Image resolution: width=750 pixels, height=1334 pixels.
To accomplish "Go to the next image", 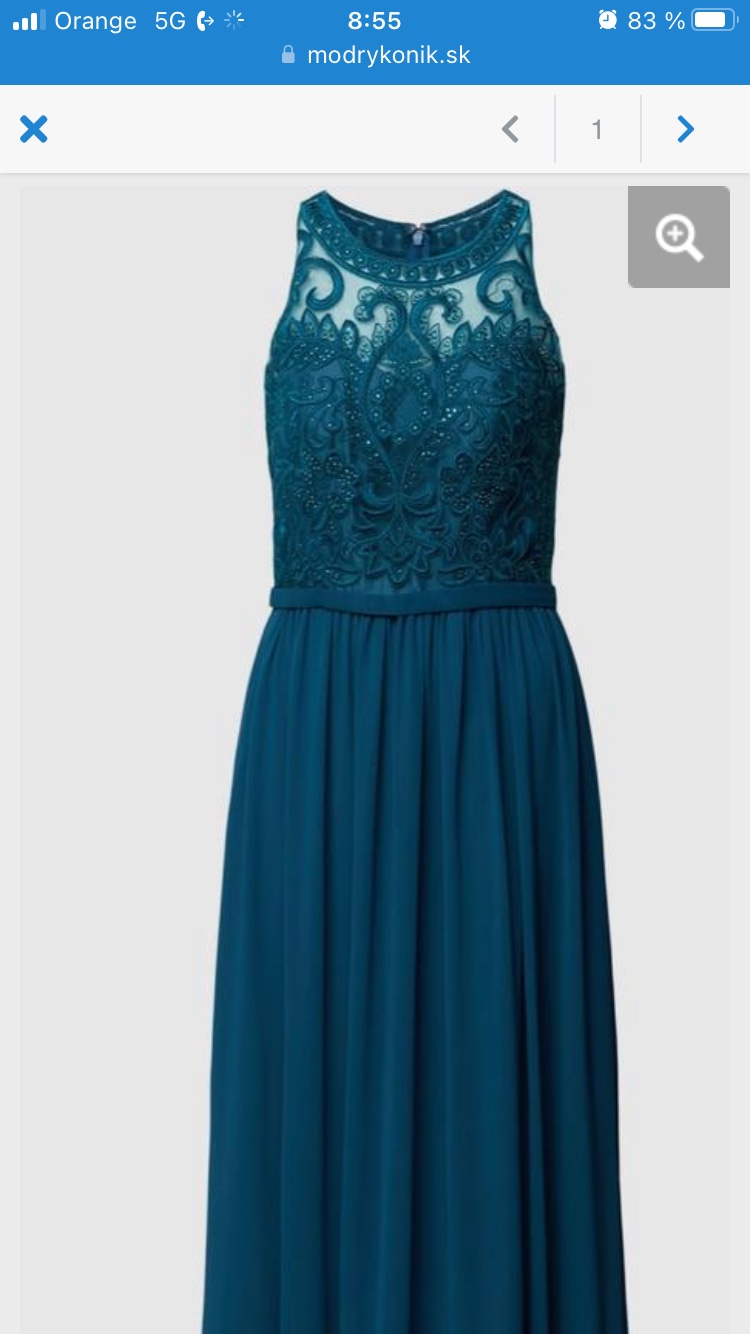I will point(685,129).
